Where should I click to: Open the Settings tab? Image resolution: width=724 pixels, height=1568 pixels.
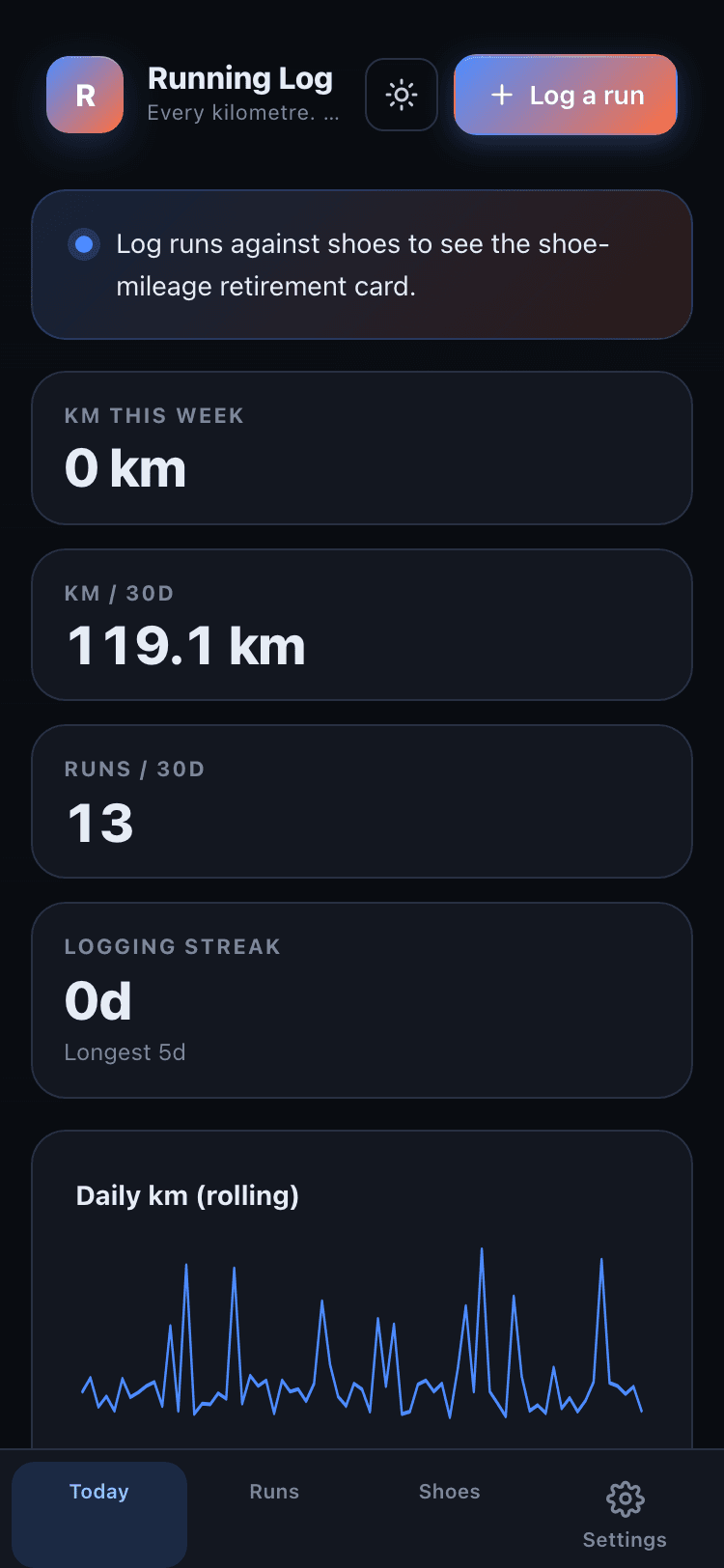click(625, 1514)
